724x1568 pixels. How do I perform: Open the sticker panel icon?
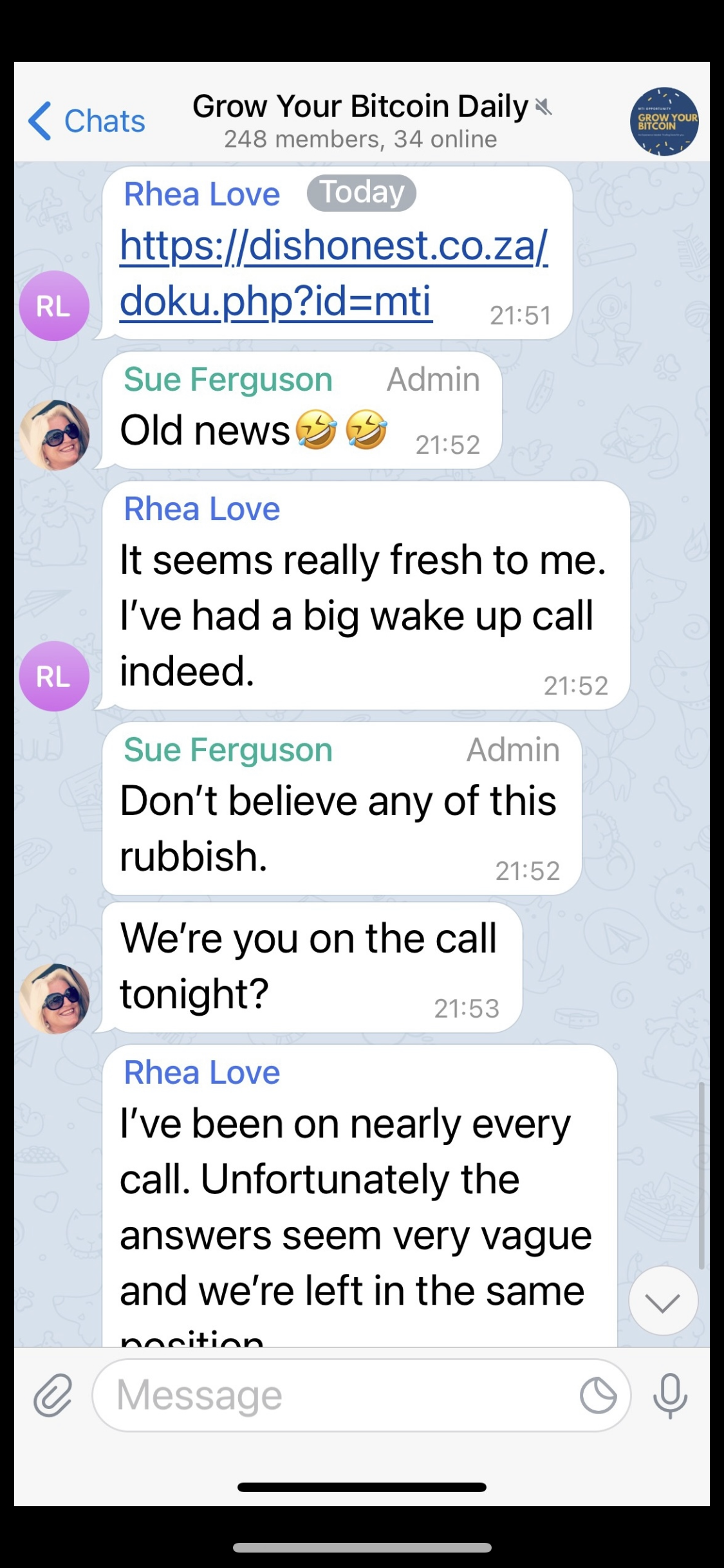[x=598, y=1395]
